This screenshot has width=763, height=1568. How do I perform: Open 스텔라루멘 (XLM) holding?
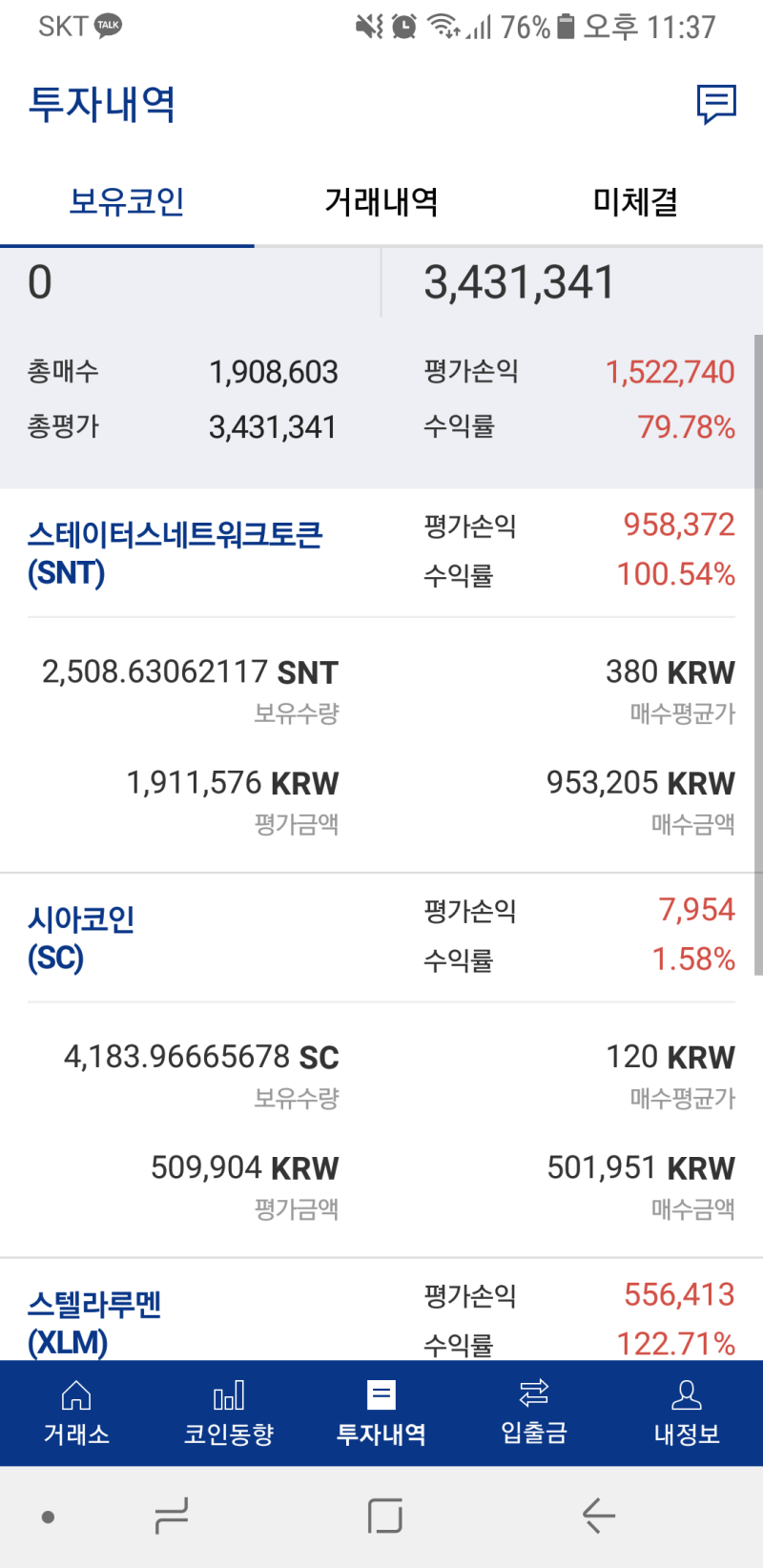pos(94,1323)
